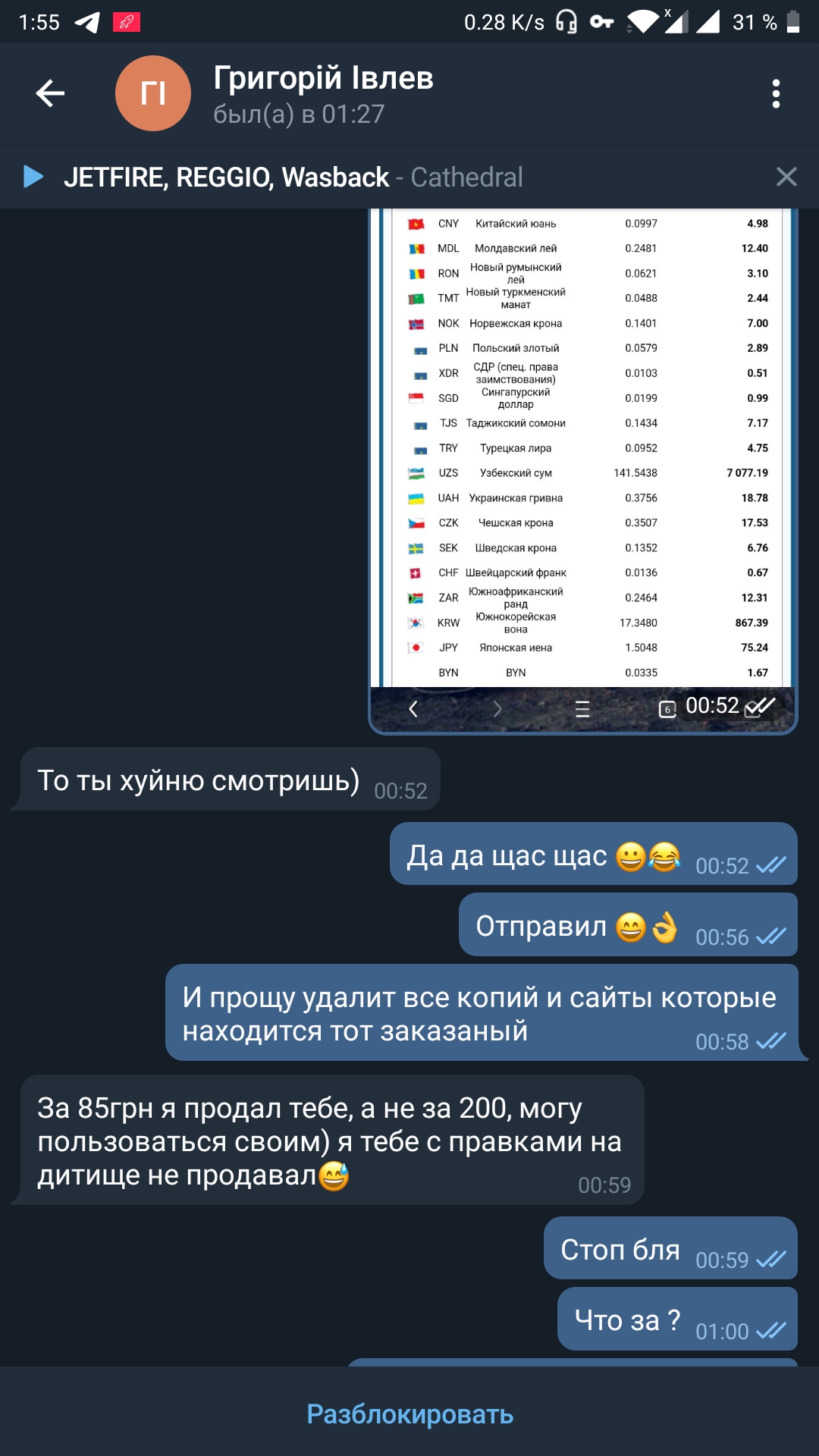
Task: Close the audio player bar
Action: point(786,177)
